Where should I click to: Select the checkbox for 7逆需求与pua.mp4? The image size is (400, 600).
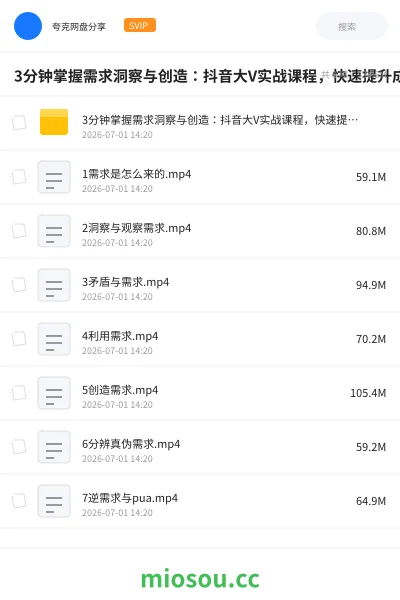(x=19, y=501)
